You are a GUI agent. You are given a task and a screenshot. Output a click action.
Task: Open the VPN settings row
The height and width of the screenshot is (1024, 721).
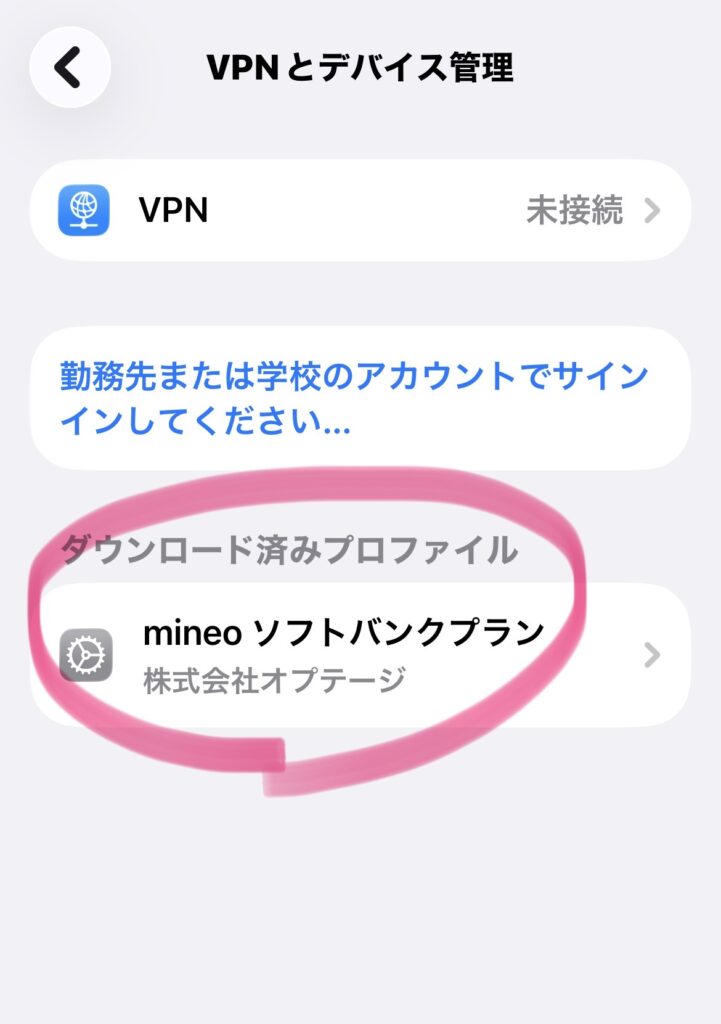(360, 211)
